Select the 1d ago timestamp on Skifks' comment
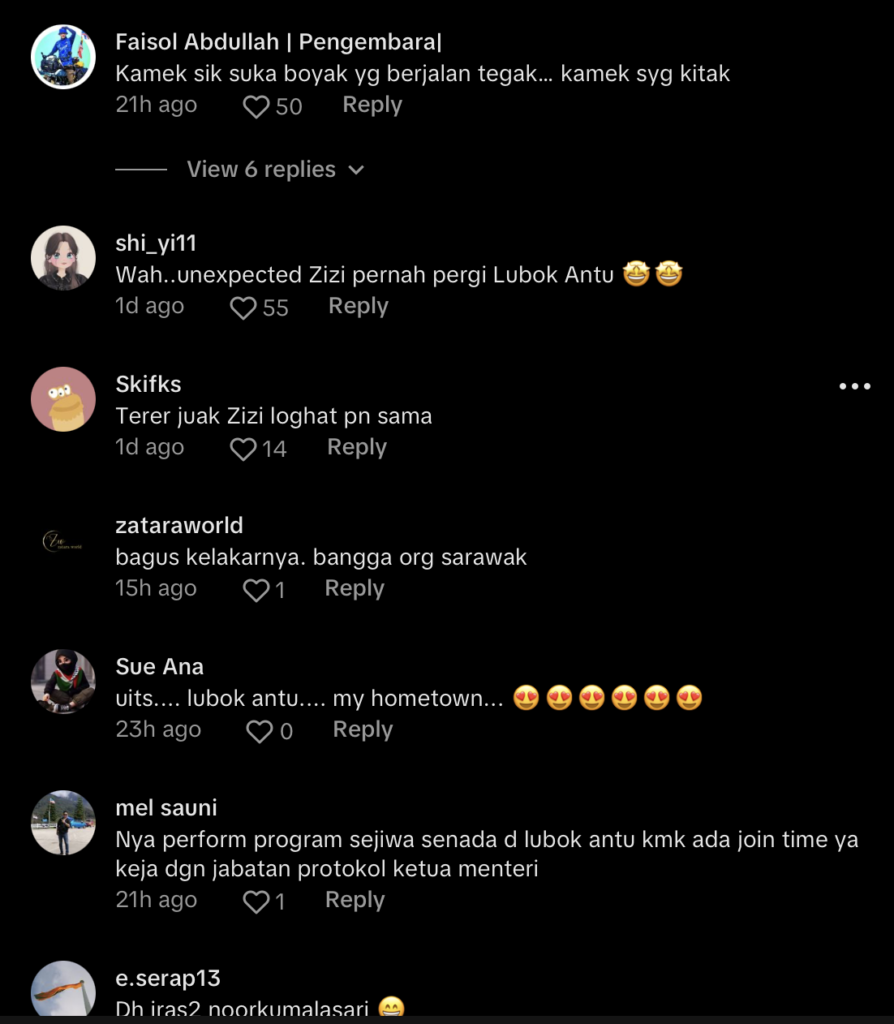This screenshot has height=1024, width=894. click(149, 448)
